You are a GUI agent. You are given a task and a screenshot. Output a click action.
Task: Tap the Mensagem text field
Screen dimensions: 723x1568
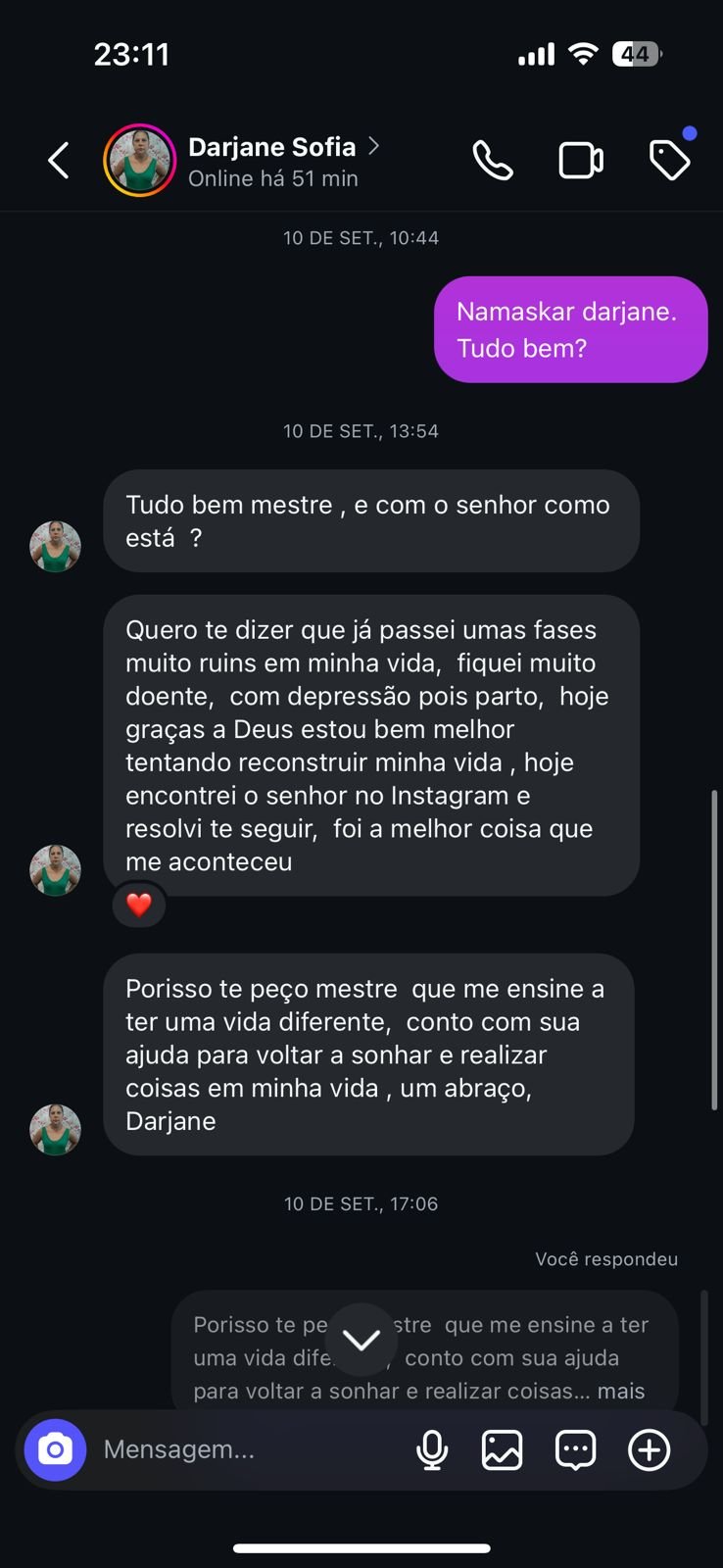click(x=245, y=1449)
